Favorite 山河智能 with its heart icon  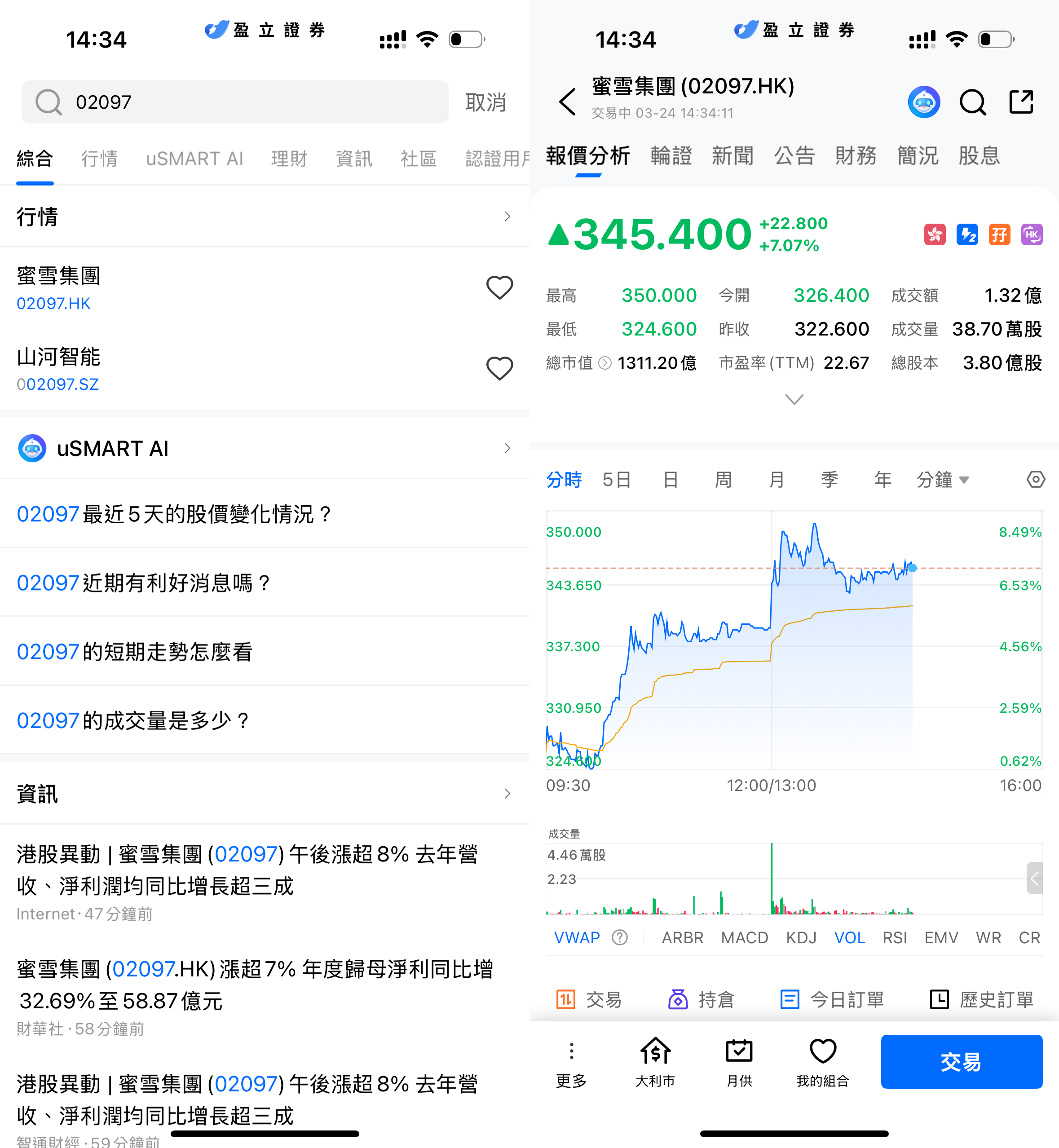click(x=499, y=369)
